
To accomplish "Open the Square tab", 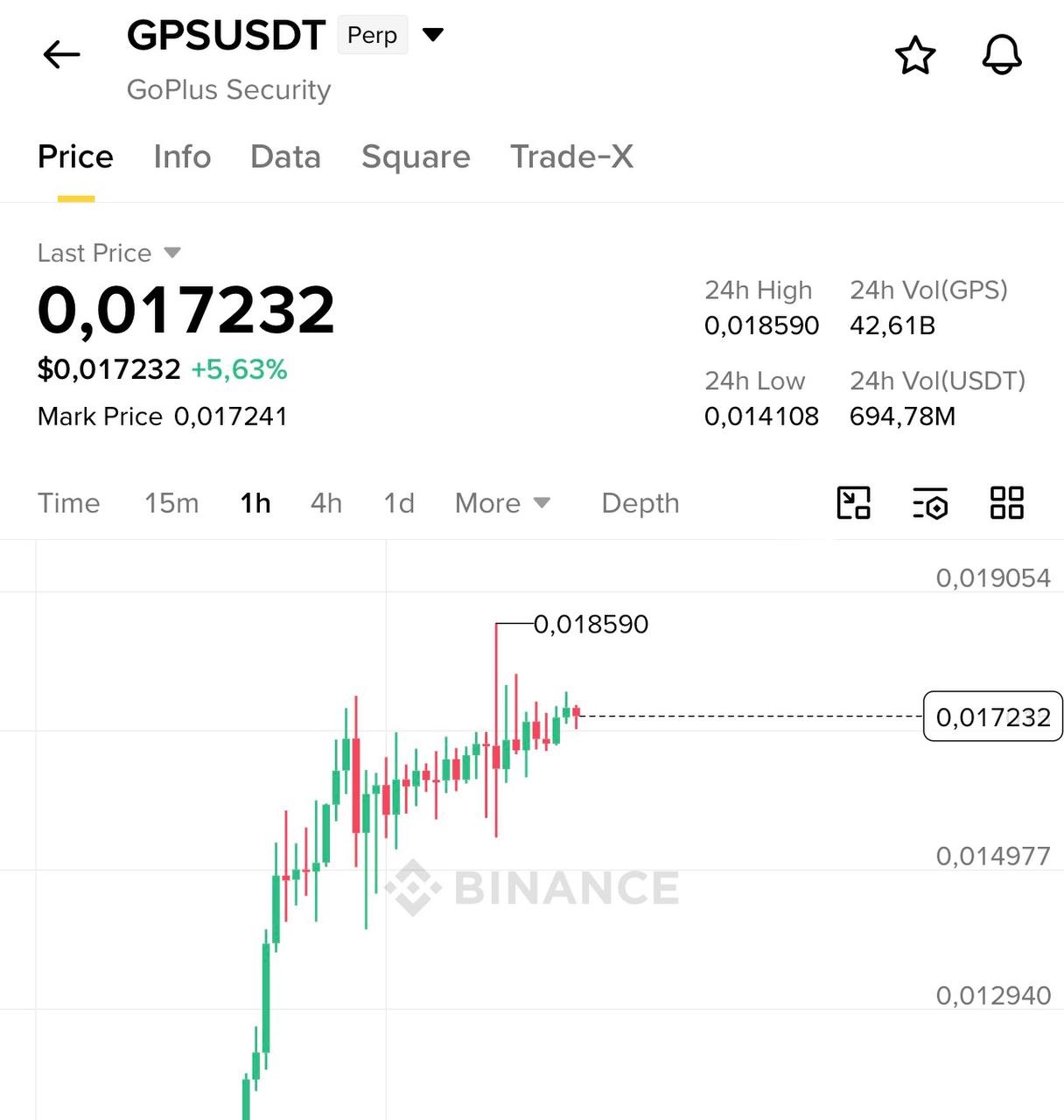I will pyautogui.click(x=416, y=157).
